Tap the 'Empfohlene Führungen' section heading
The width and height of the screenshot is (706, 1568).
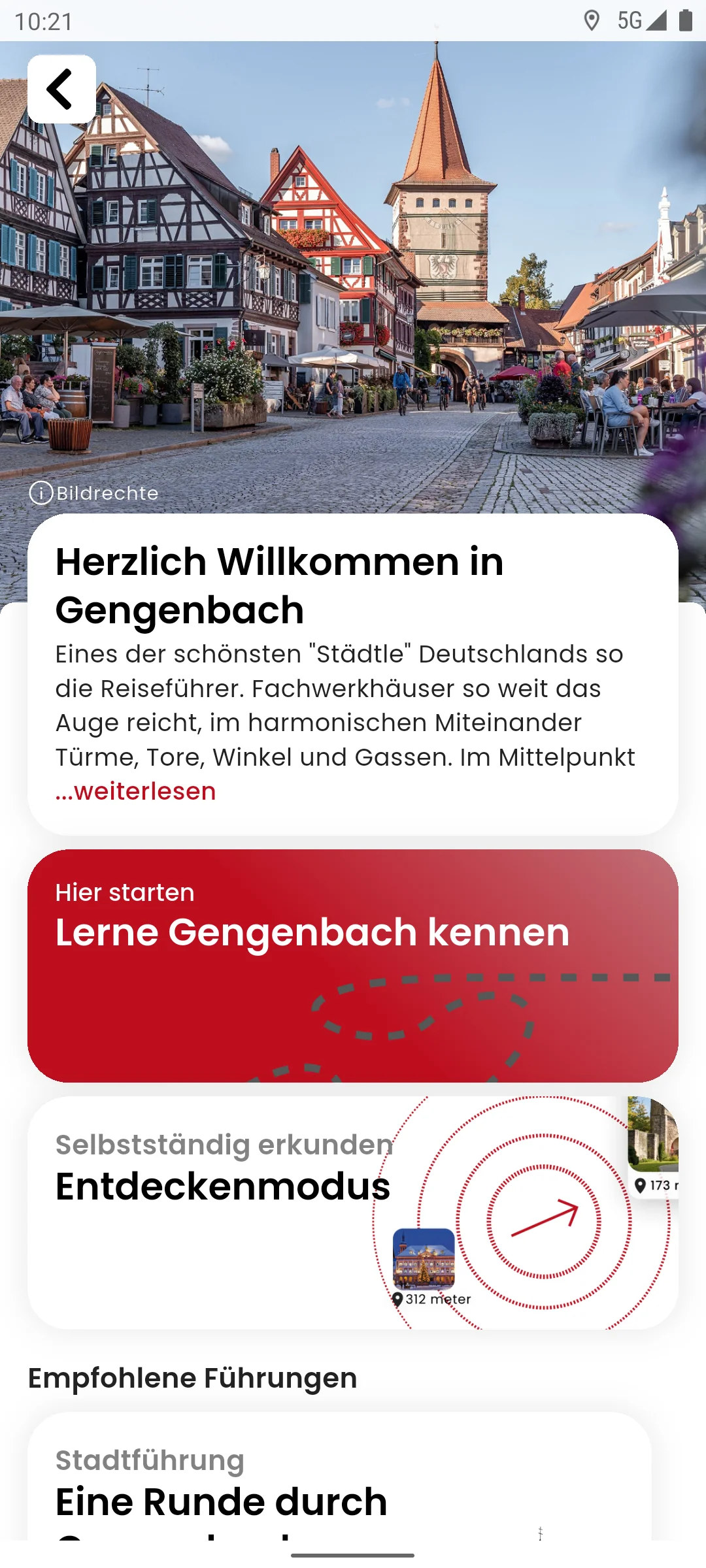(x=192, y=1379)
